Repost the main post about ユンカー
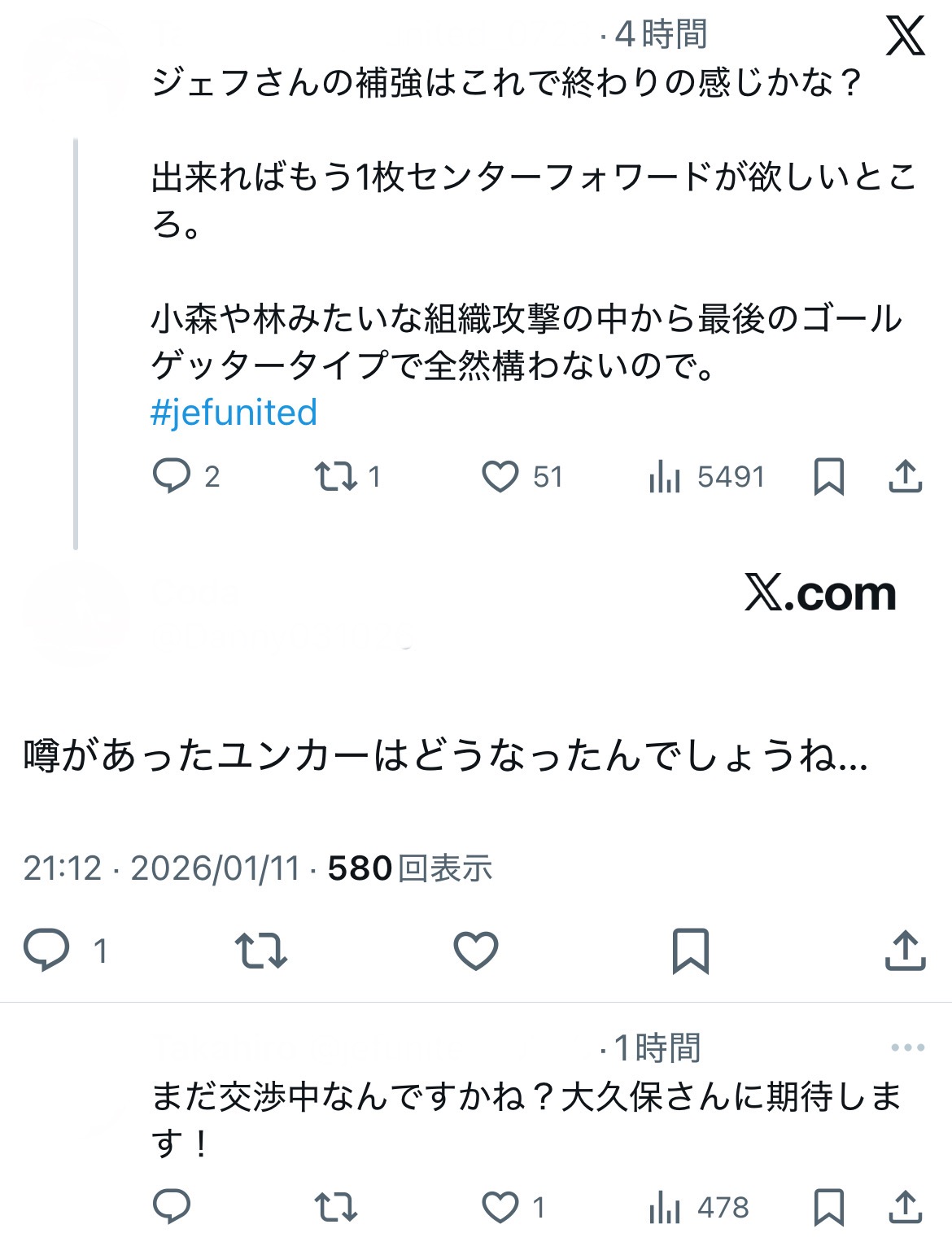The height and width of the screenshot is (1255, 952). [260, 950]
